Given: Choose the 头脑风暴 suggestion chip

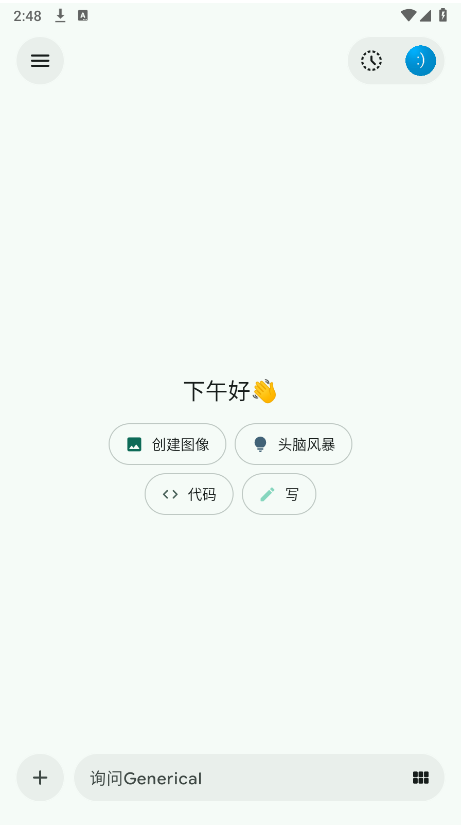Looking at the screenshot, I should [x=293, y=444].
